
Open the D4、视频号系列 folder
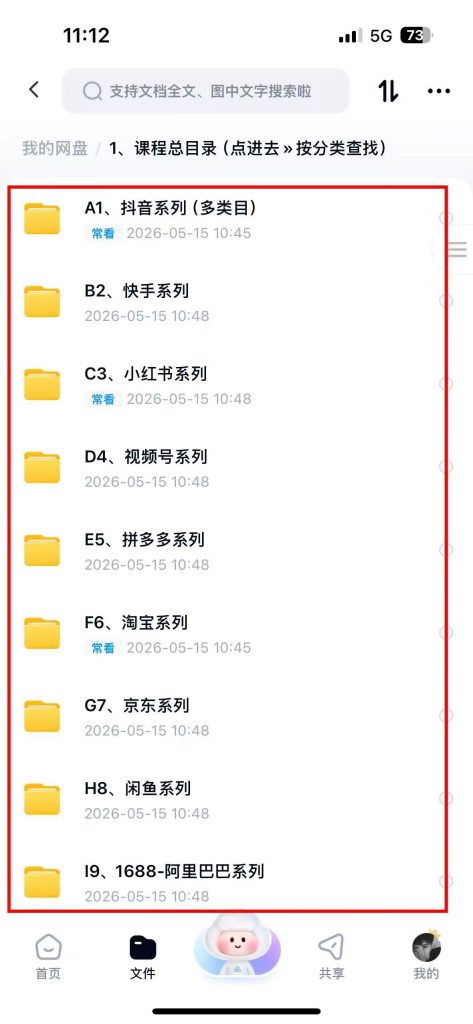click(227, 469)
